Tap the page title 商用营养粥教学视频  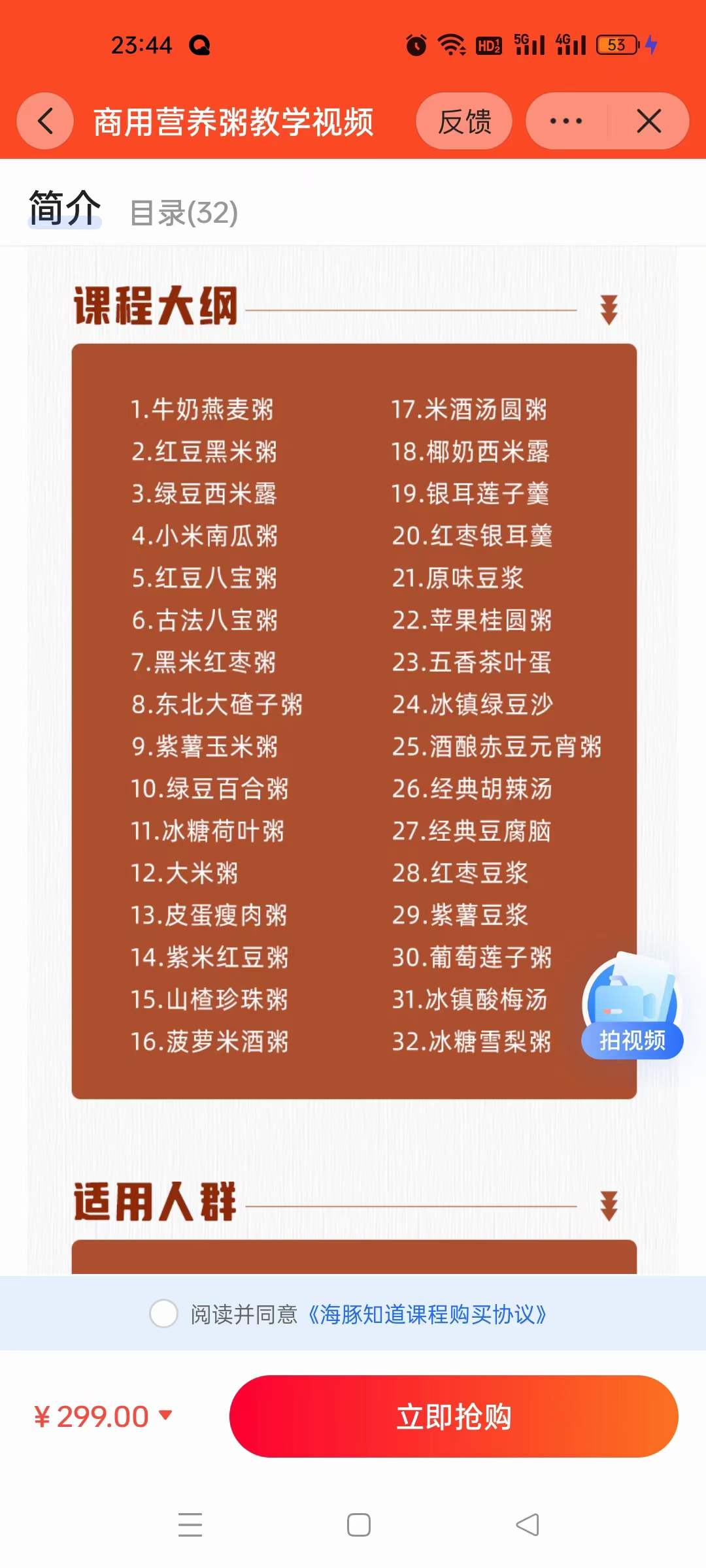233,122
